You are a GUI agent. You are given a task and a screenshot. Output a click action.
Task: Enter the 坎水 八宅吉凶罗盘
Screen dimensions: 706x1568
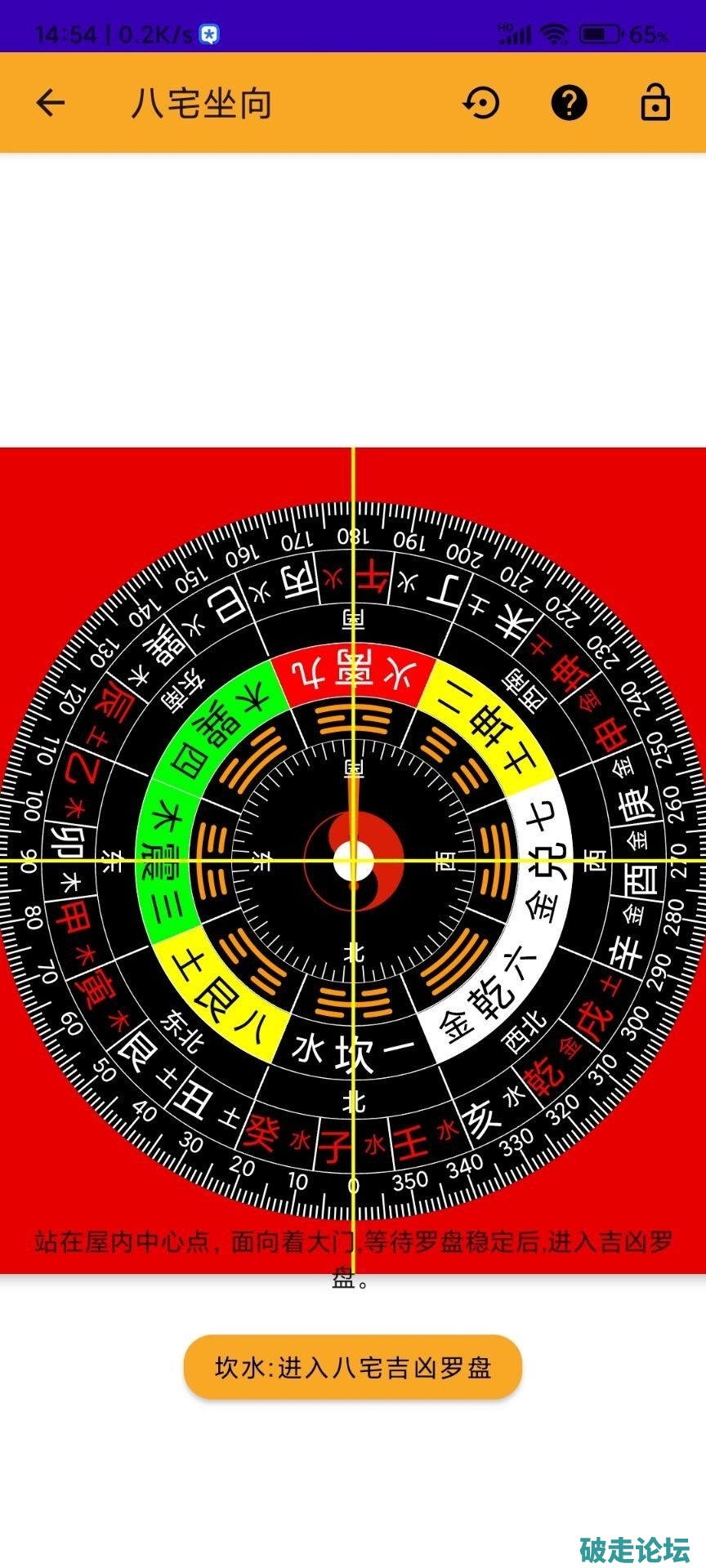[353, 1367]
